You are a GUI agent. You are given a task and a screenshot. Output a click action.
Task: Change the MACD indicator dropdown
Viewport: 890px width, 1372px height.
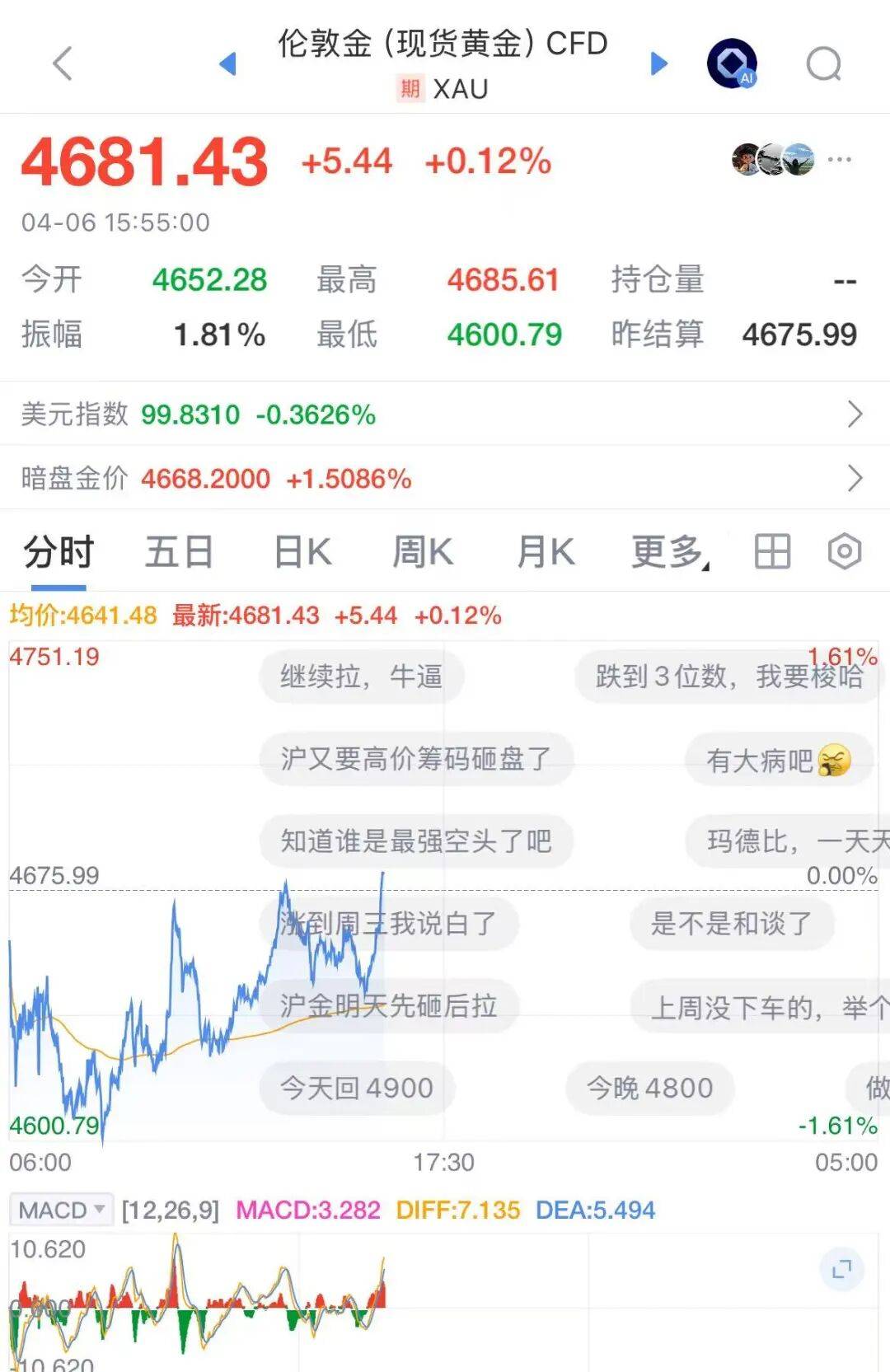tap(62, 1210)
